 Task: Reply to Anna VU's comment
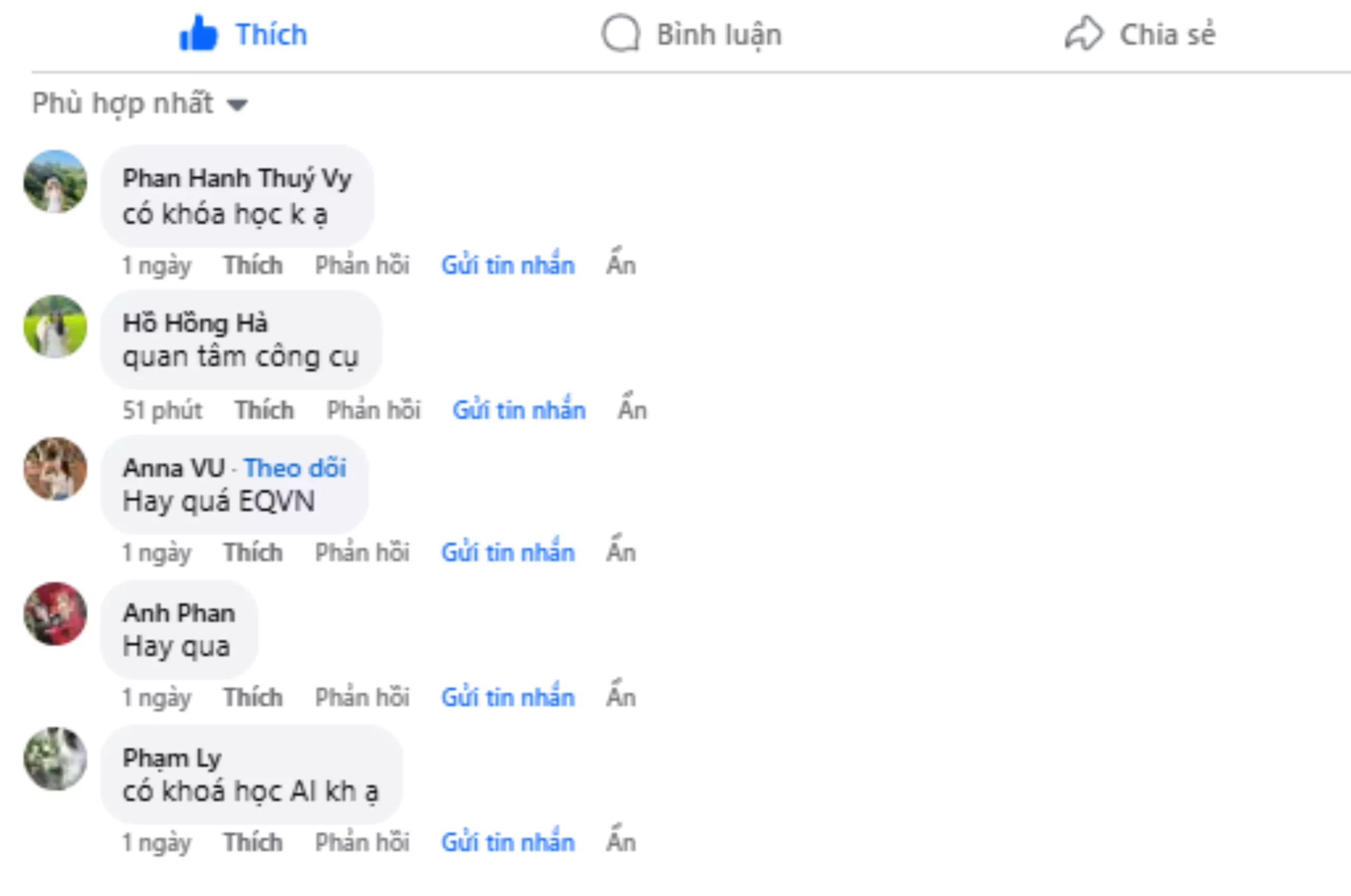361,552
